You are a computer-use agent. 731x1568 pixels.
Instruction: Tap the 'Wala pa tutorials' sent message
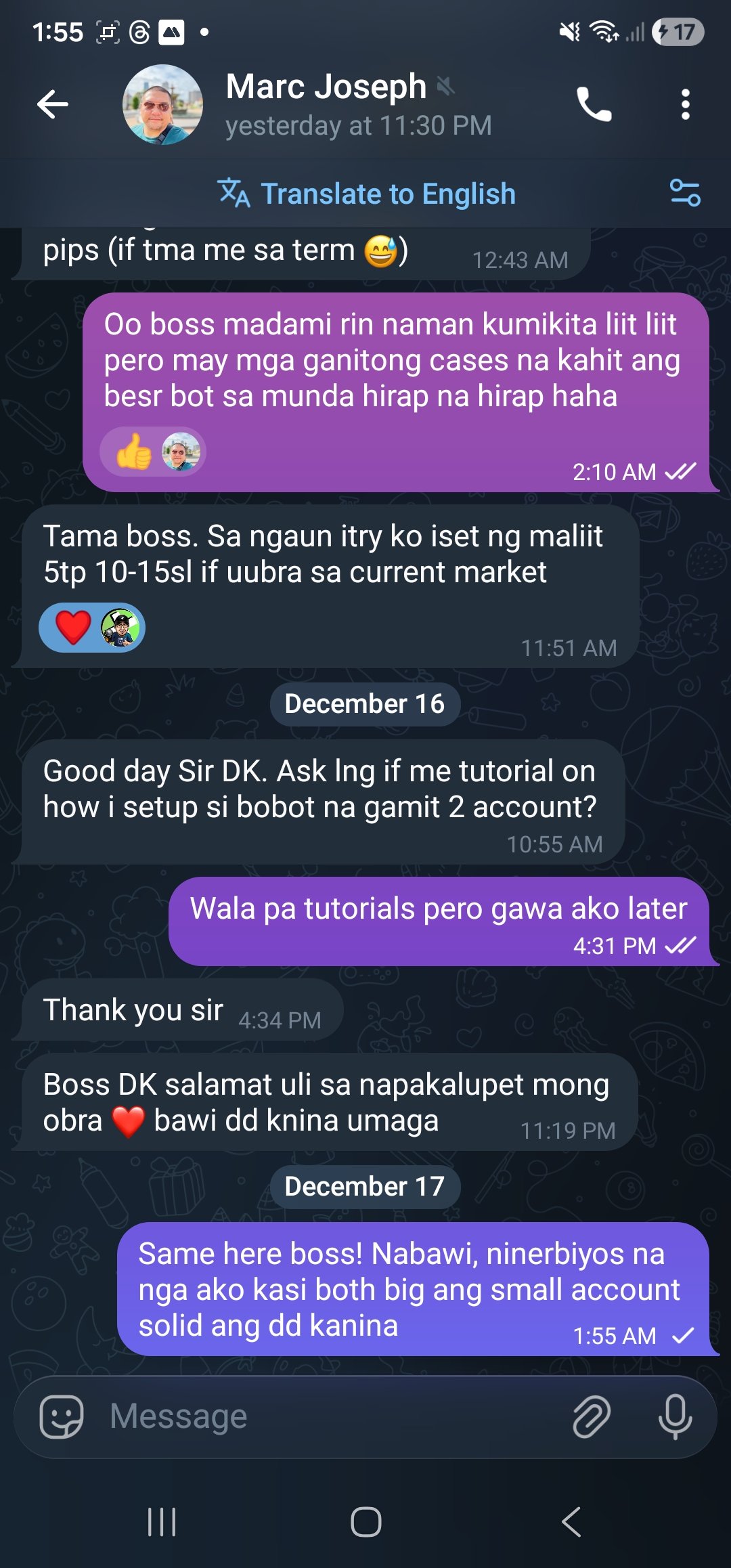pos(439,912)
